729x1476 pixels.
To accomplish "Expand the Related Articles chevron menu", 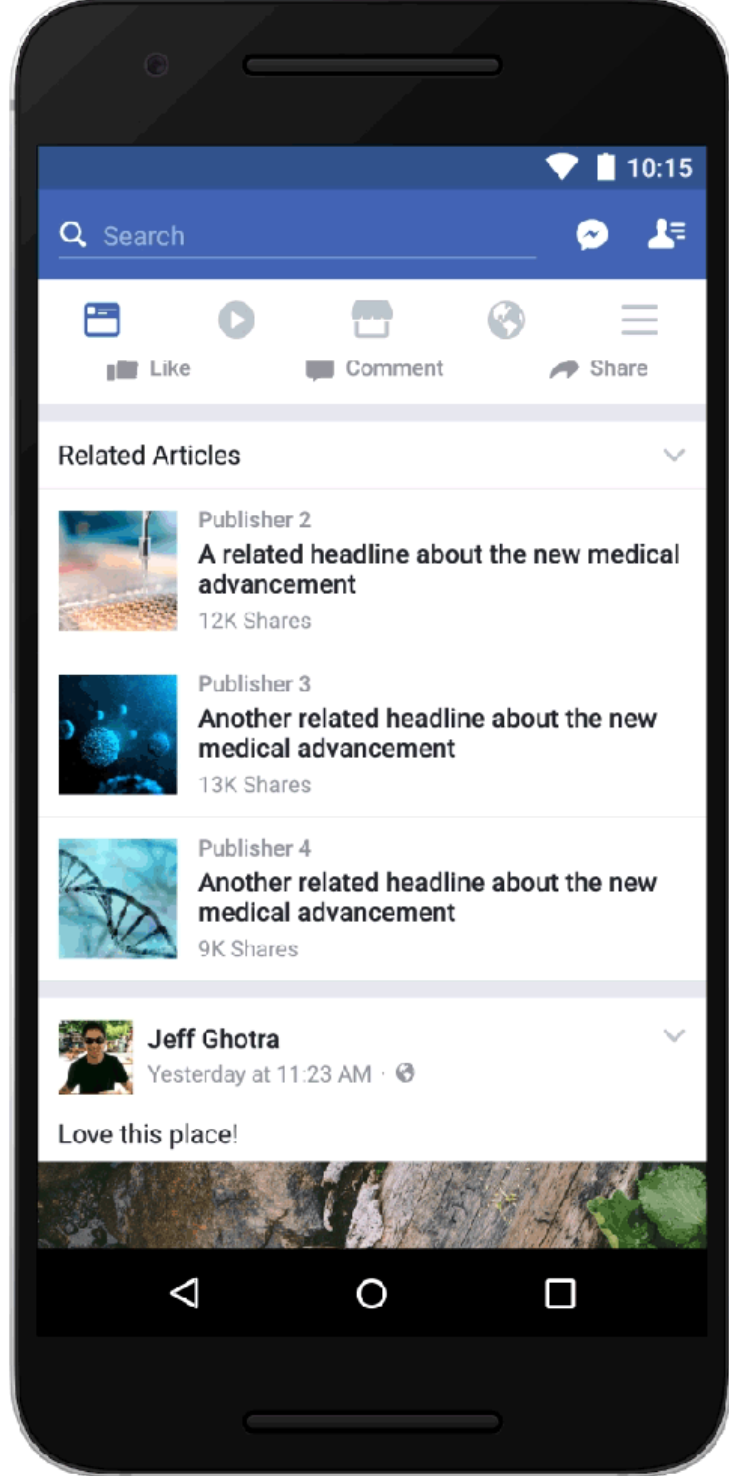I will click(x=674, y=455).
